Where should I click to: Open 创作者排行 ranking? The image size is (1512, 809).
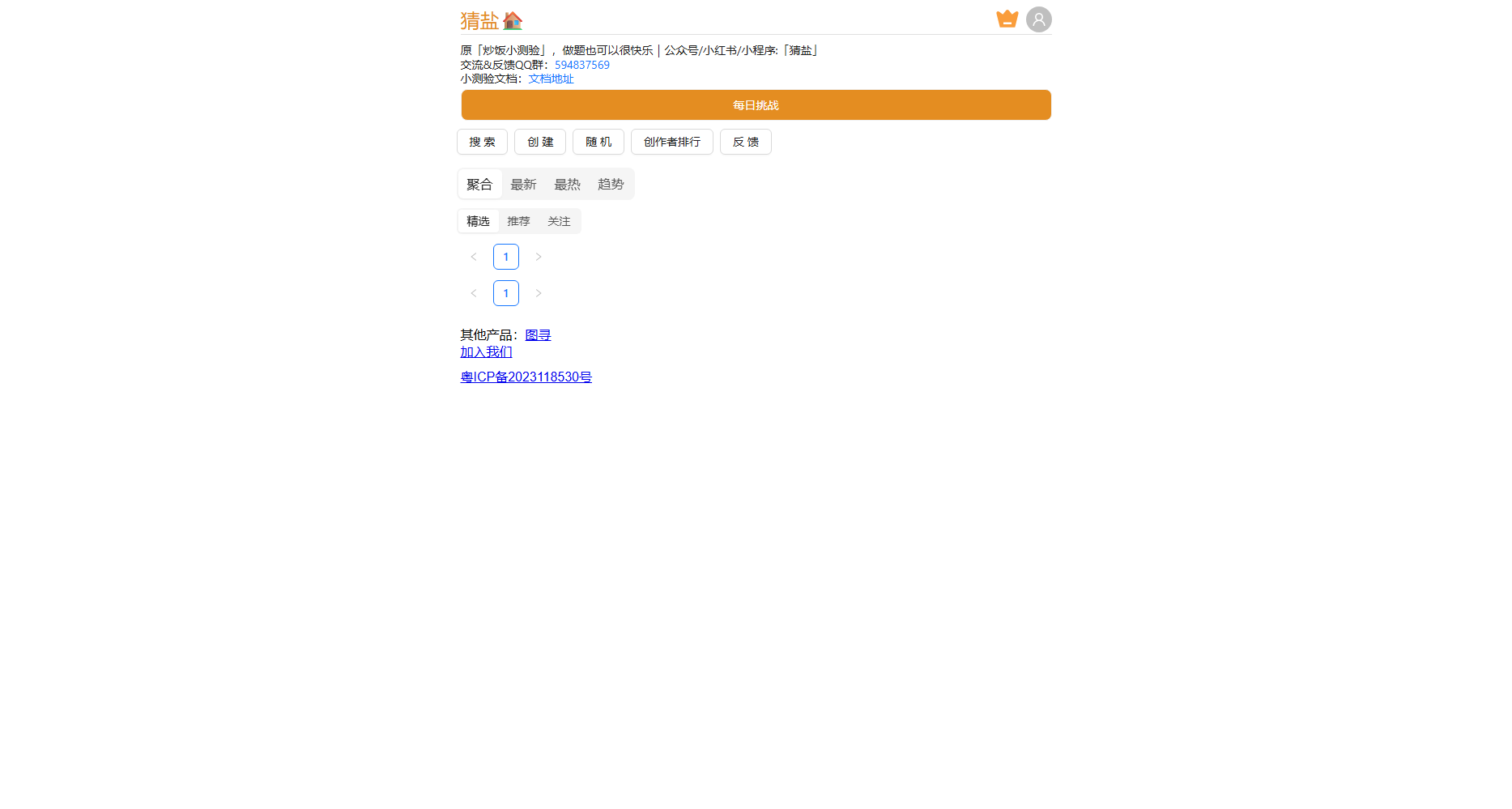pyautogui.click(x=671, y=142)
